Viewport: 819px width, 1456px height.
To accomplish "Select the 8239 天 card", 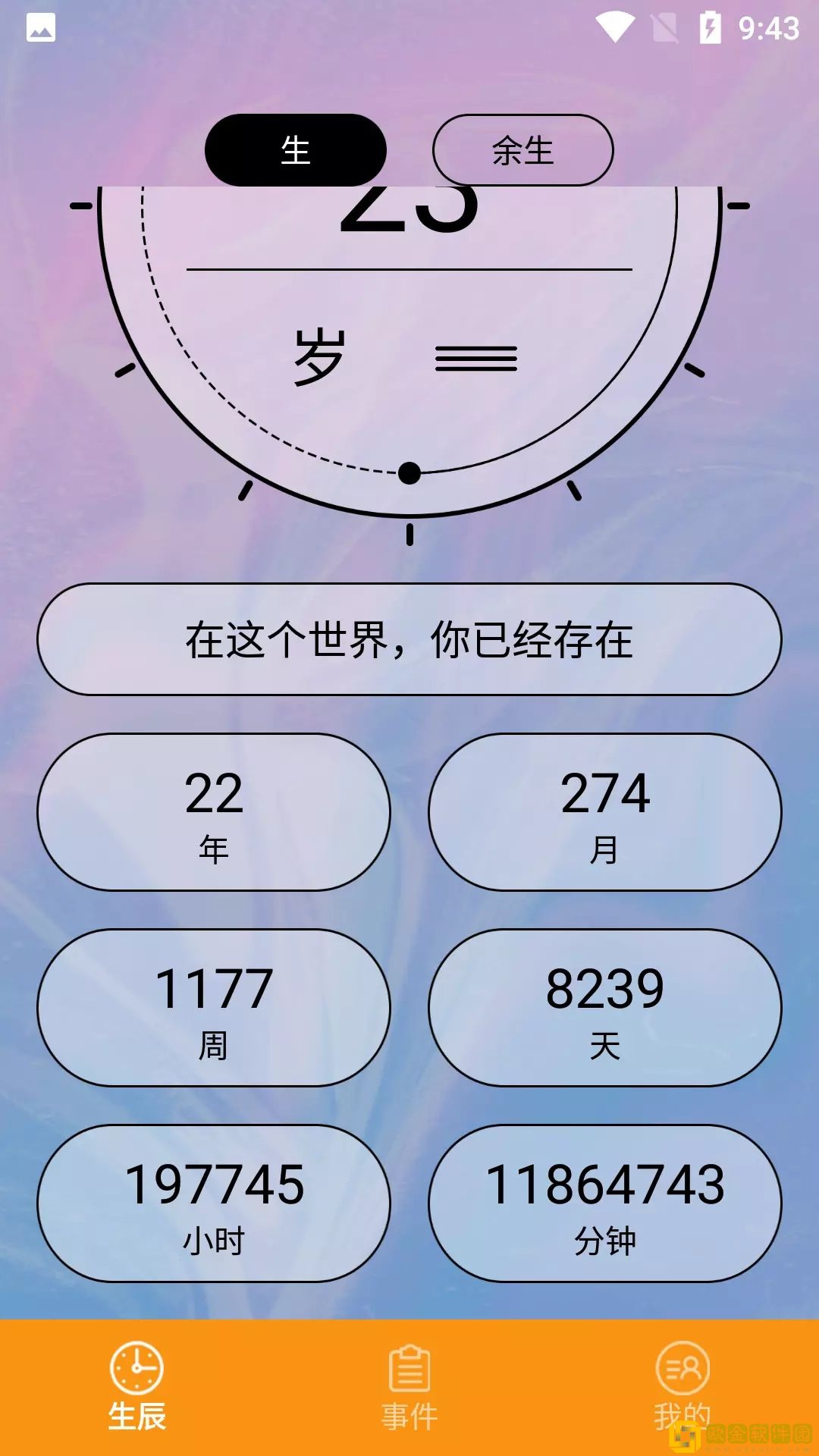I will [x=604, y=1007].
